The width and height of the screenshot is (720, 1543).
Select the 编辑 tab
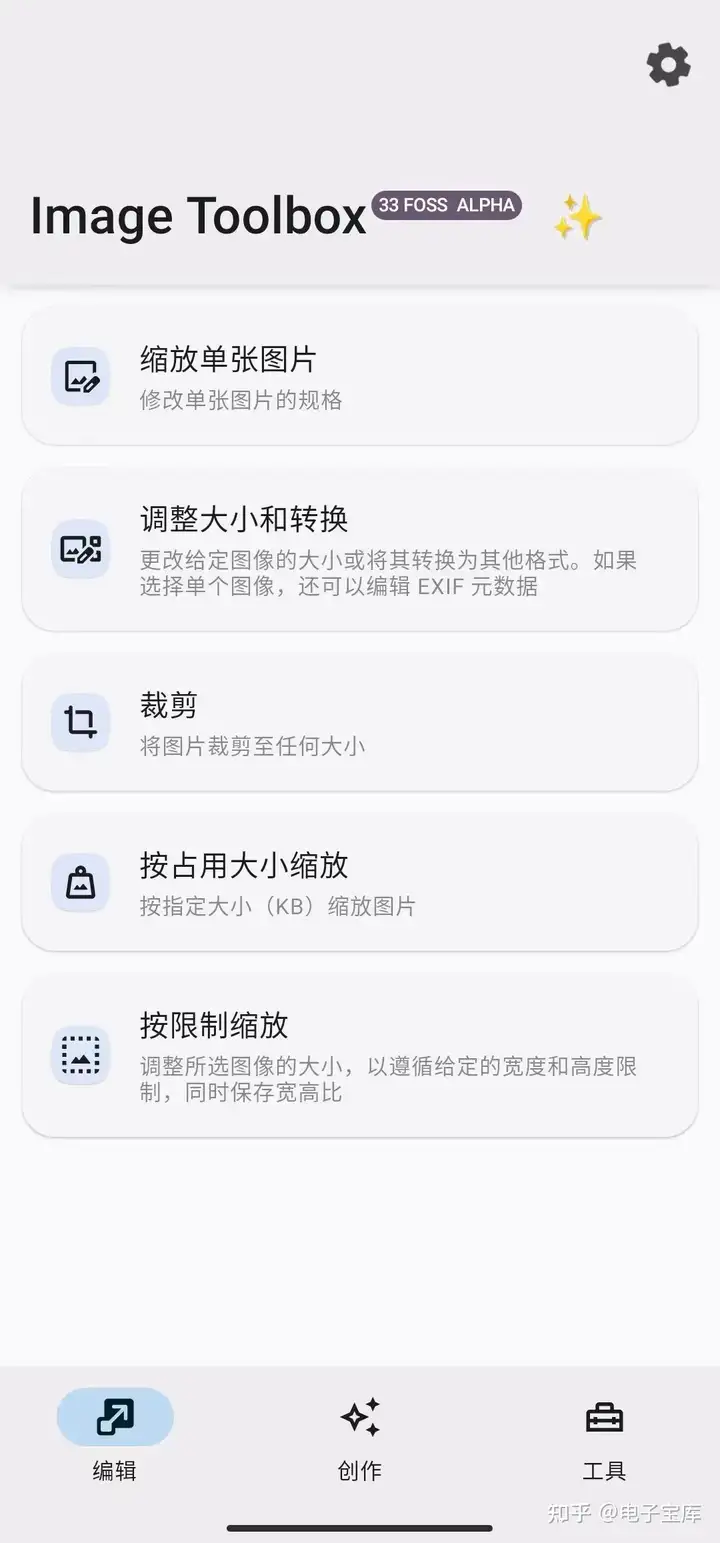pyautogui.click(x=115, y=1437)
